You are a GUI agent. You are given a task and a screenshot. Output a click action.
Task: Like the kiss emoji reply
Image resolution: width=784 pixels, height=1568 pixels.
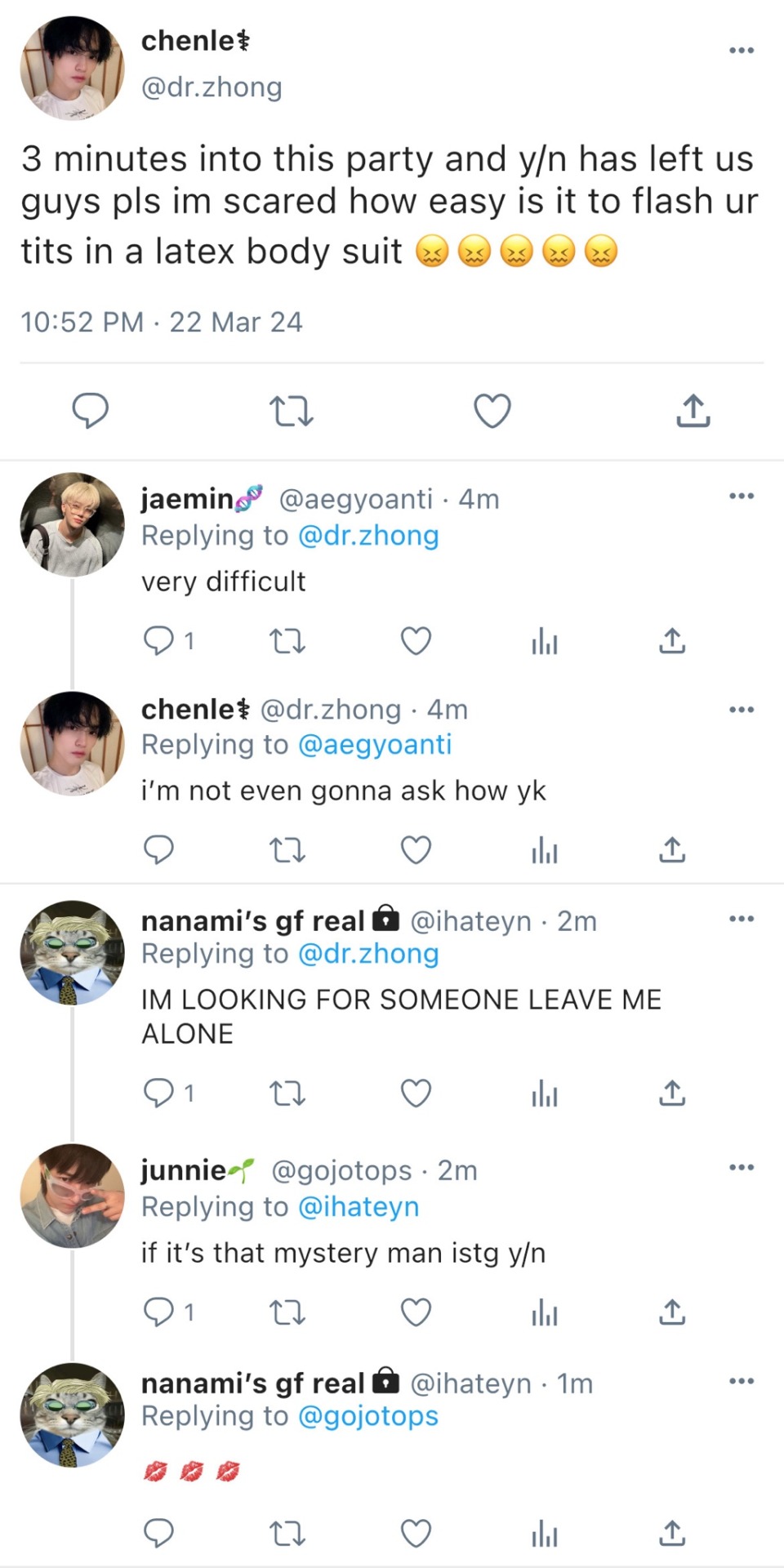point(416,1534)
